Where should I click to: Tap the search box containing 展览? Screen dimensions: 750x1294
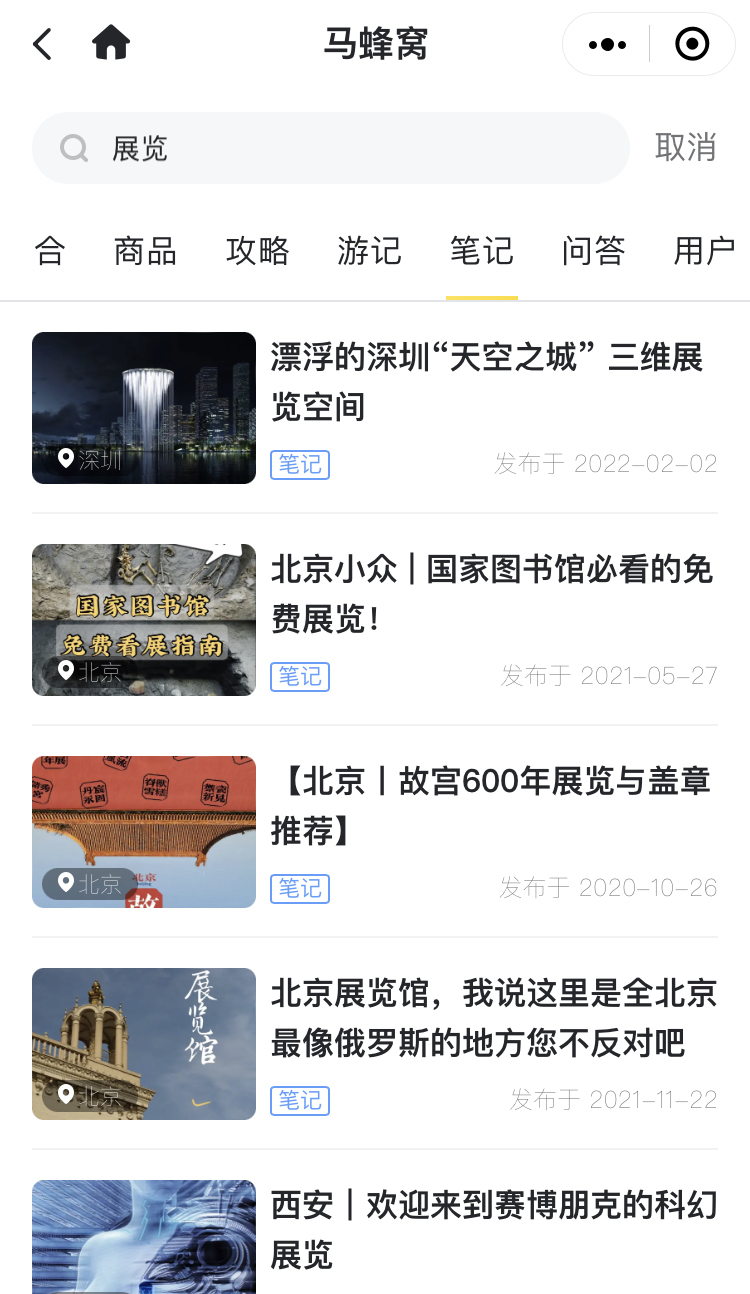(331, 148)
